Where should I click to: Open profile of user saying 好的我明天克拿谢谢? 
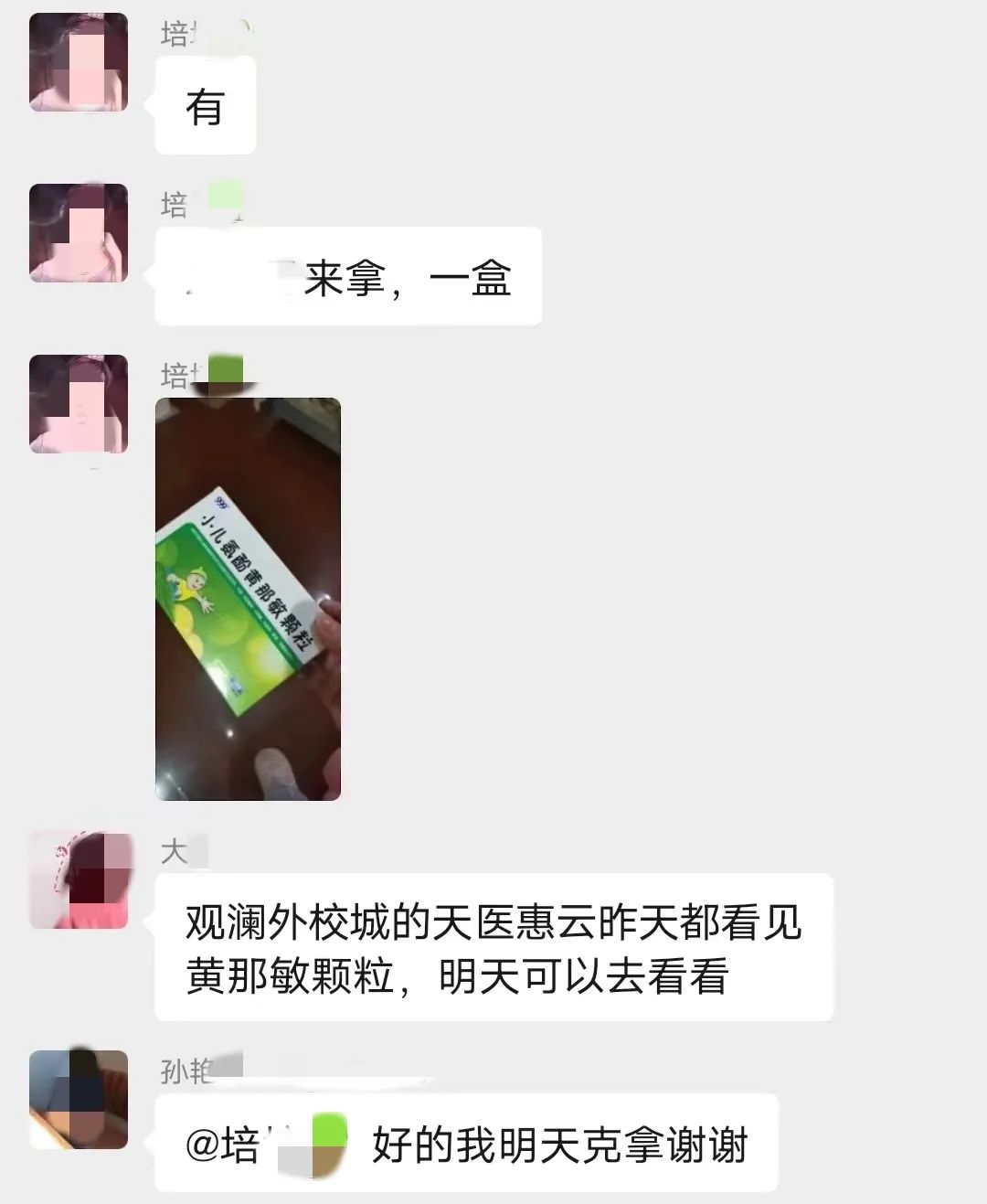(x=79, y=1099)
